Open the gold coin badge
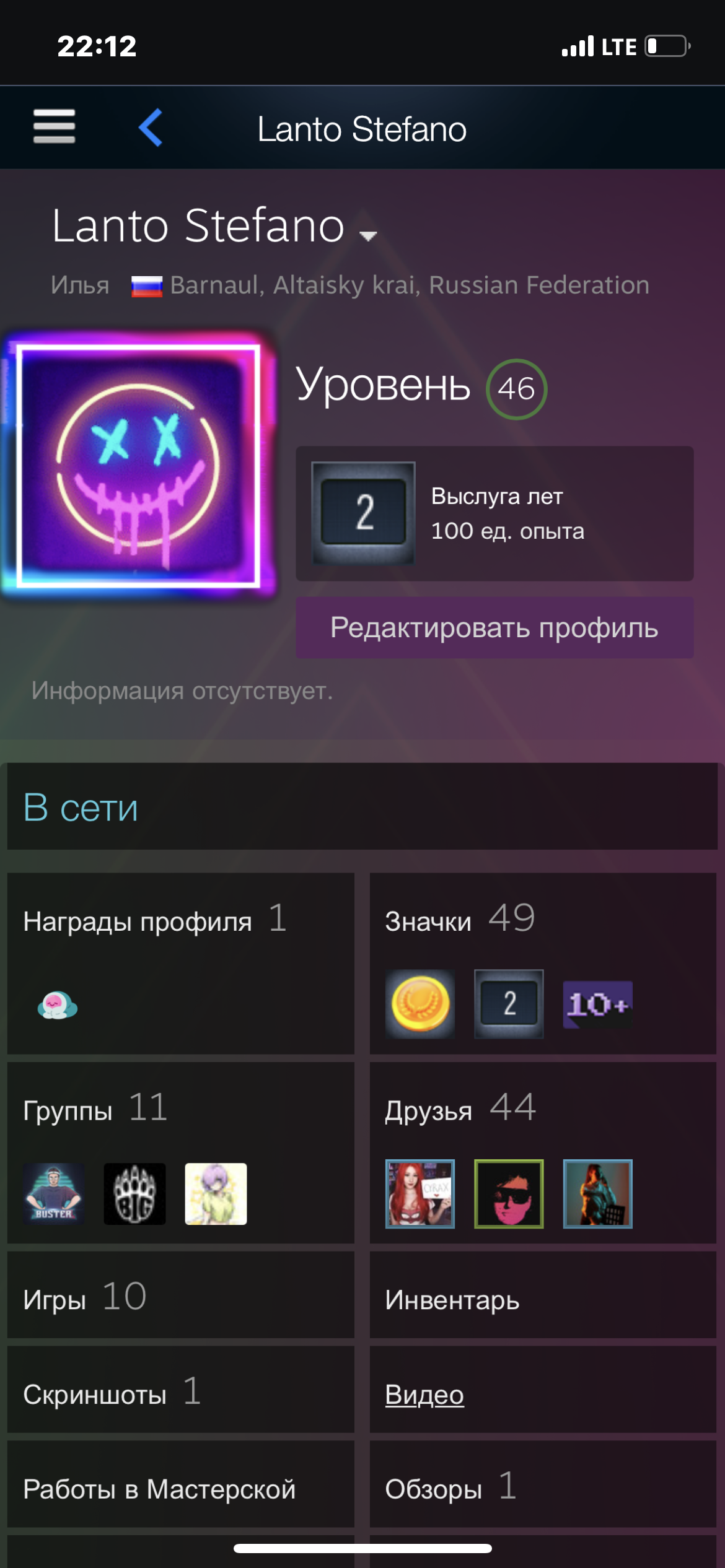Image resolution: width=725 pixels, height=1568 pixels. click(420, 1004)
